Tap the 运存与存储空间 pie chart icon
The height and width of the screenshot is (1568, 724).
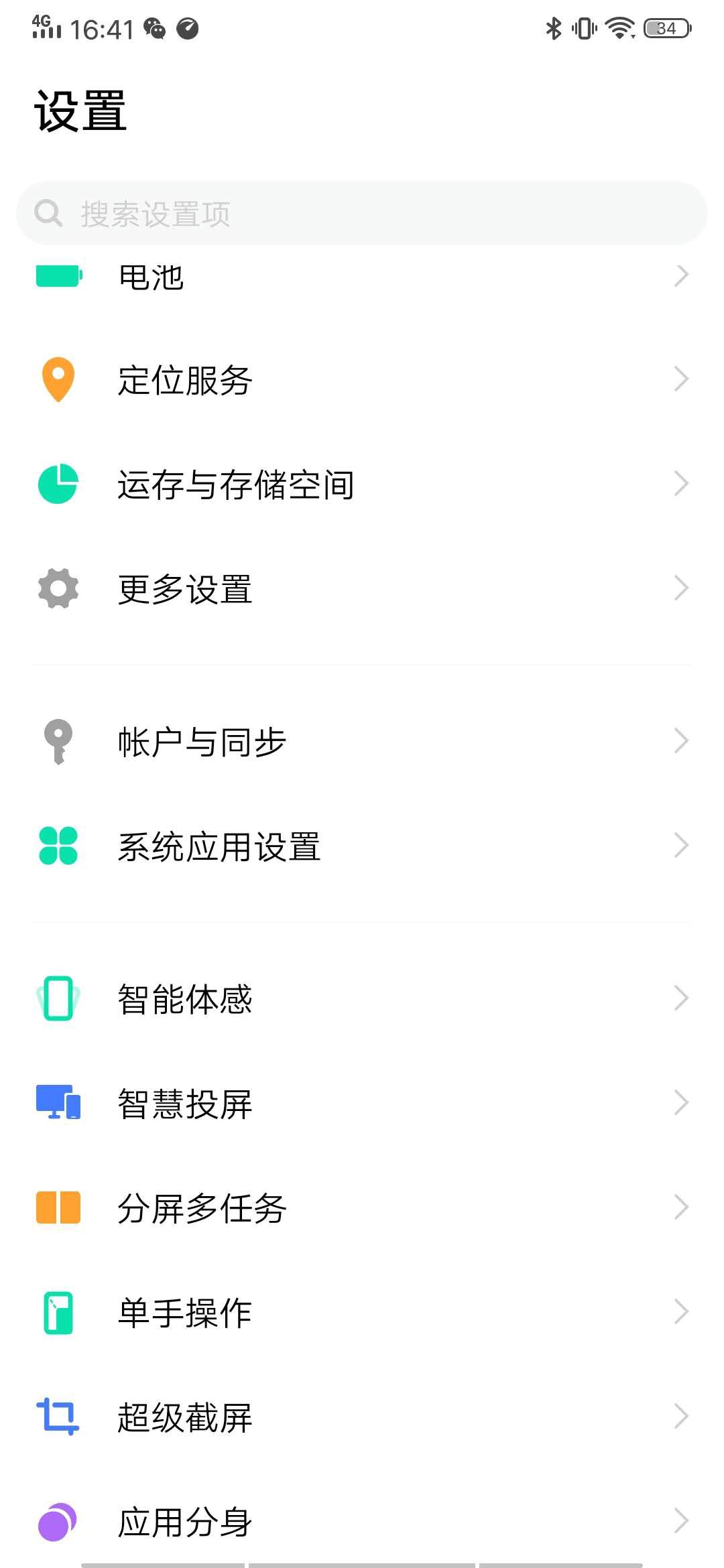click(57, 484)
